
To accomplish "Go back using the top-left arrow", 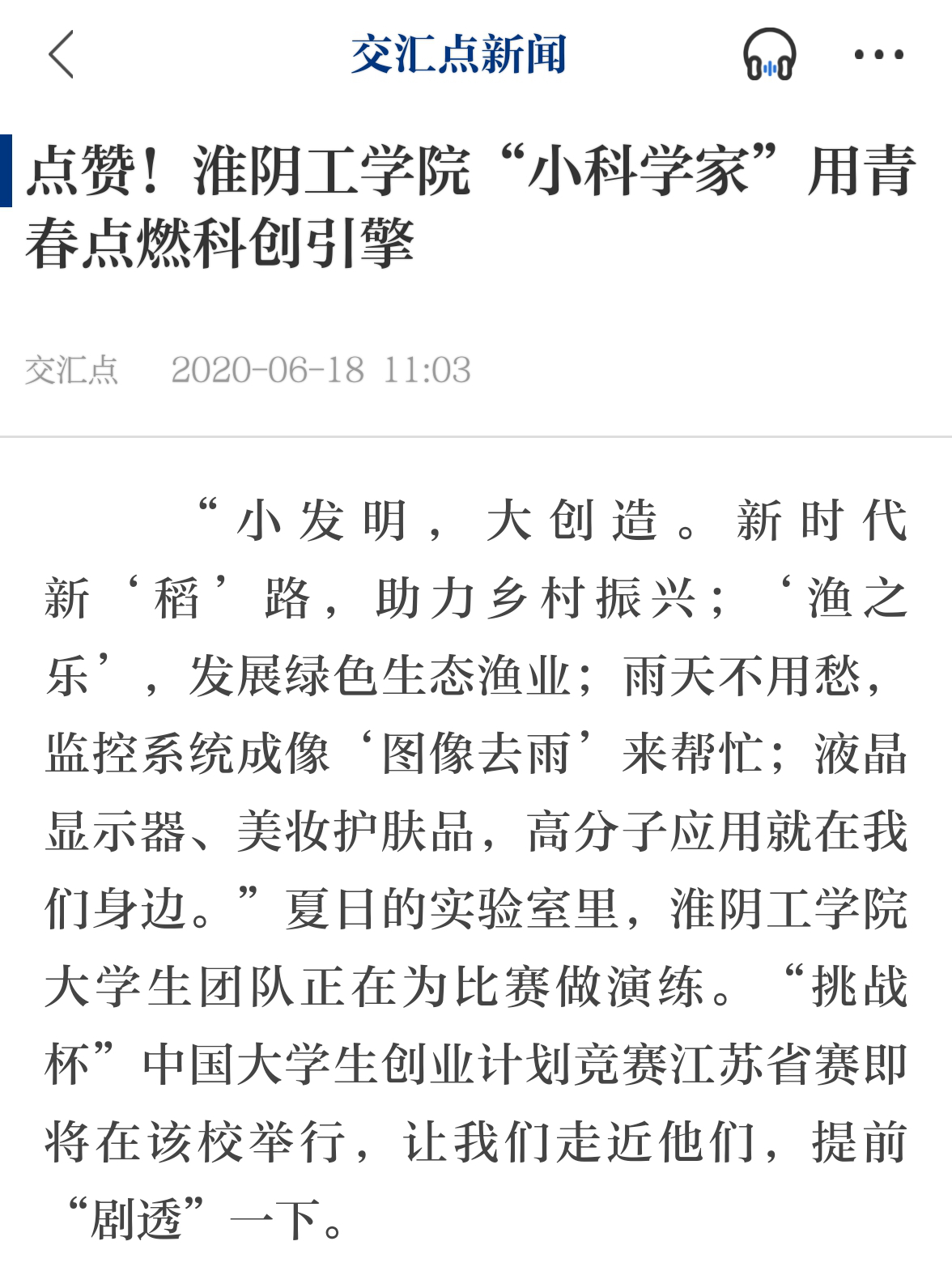I will (x=62, y=54).
